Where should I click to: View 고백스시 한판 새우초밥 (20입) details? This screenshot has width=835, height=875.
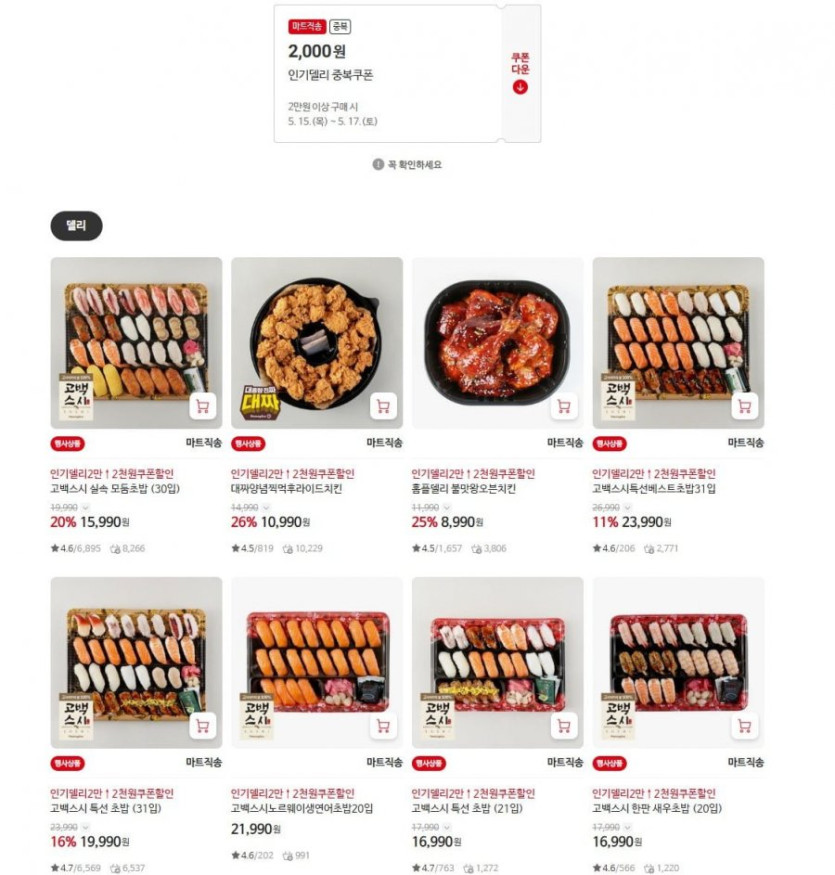[x=657, y=808]
